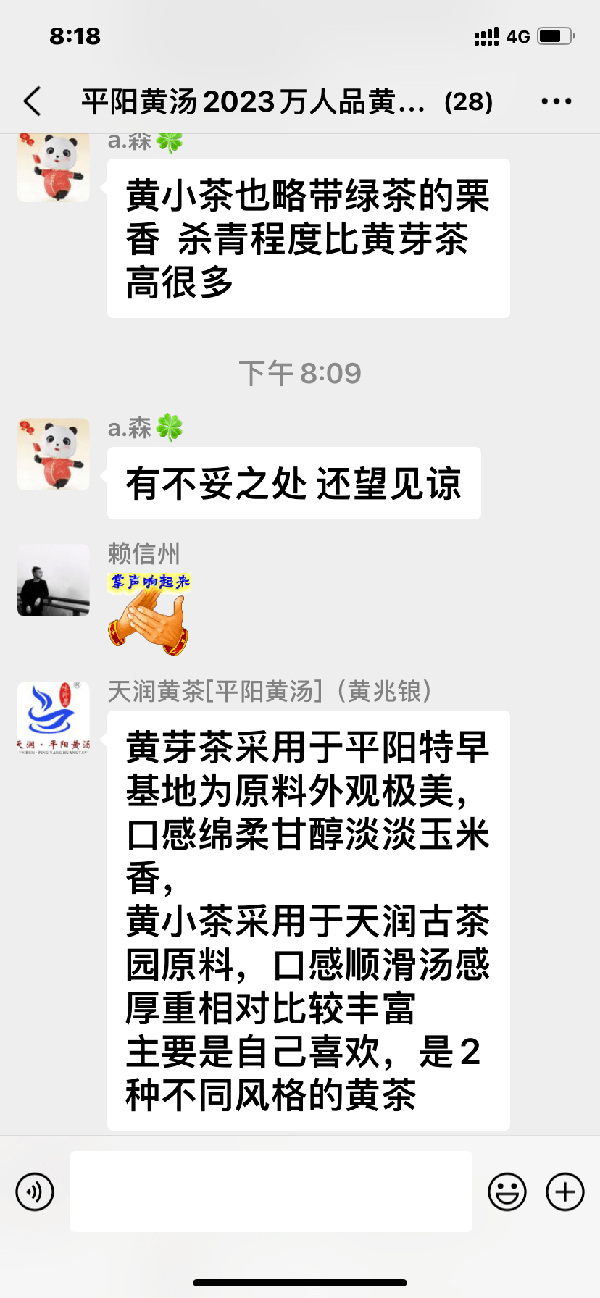Viewport: 600px width, 1298px height.
Task: Open a.森's avatar next to 有不妥之处 message
Action: (x=53, y=455)
